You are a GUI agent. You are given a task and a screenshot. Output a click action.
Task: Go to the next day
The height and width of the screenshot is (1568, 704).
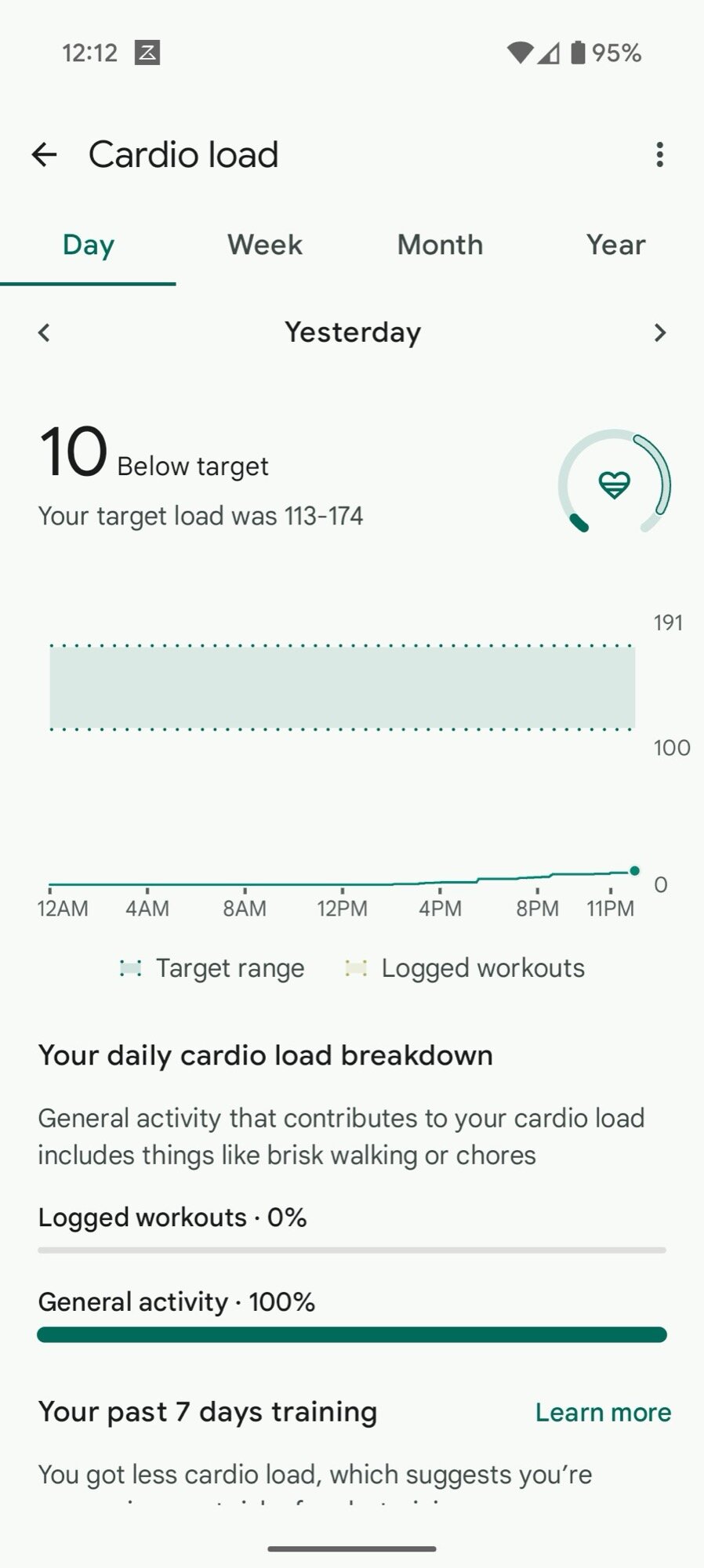point(659,332)
